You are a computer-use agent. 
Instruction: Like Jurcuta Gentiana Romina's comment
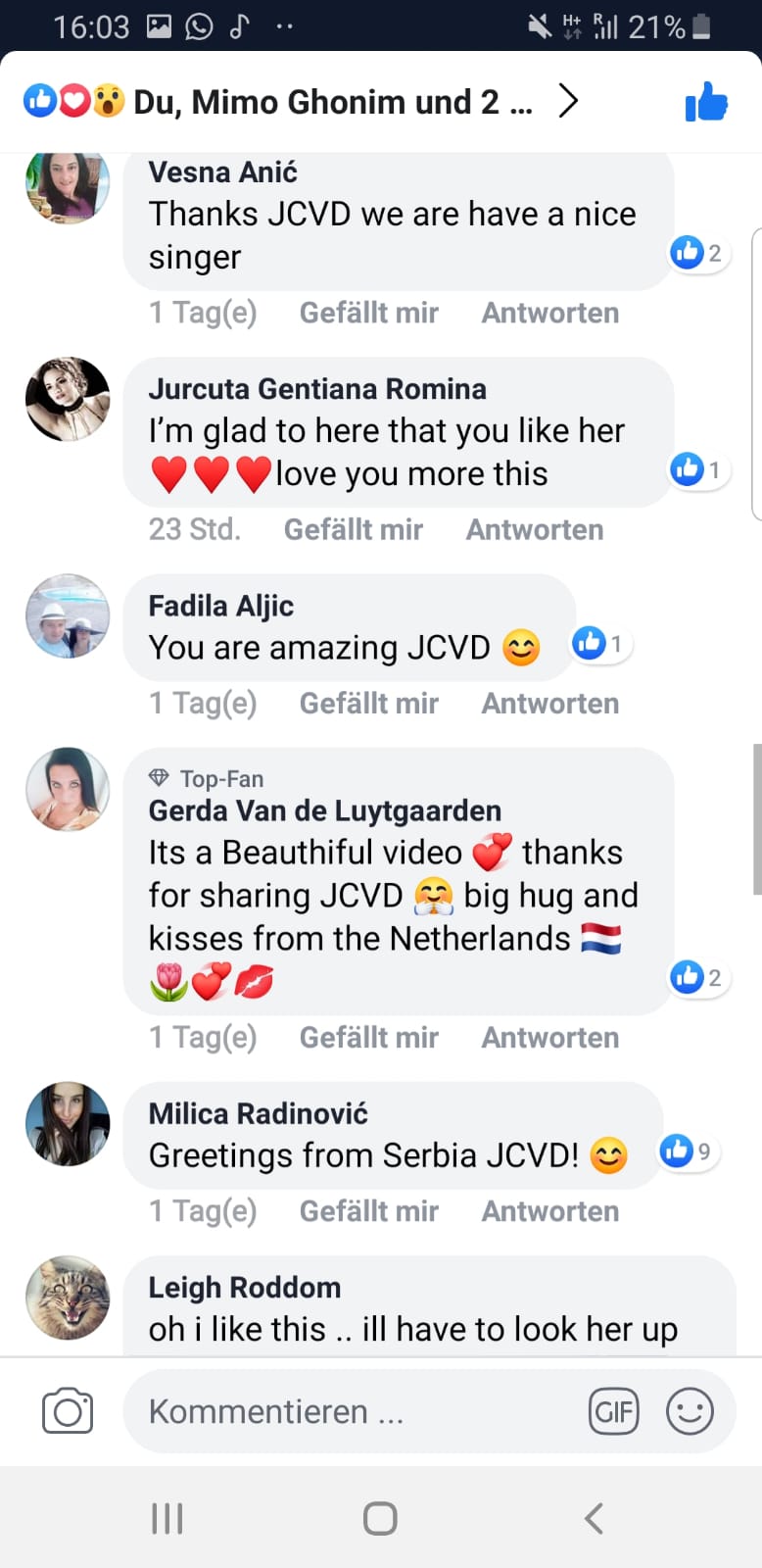[x=353, y=529]
